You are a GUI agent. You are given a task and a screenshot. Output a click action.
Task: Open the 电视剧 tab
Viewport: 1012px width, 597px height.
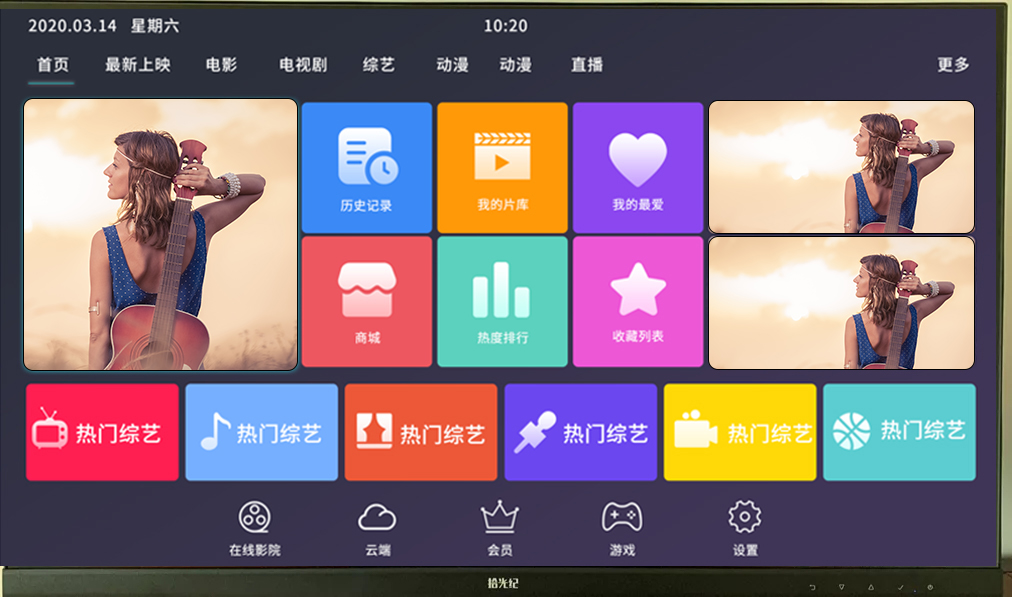(303, 65)
